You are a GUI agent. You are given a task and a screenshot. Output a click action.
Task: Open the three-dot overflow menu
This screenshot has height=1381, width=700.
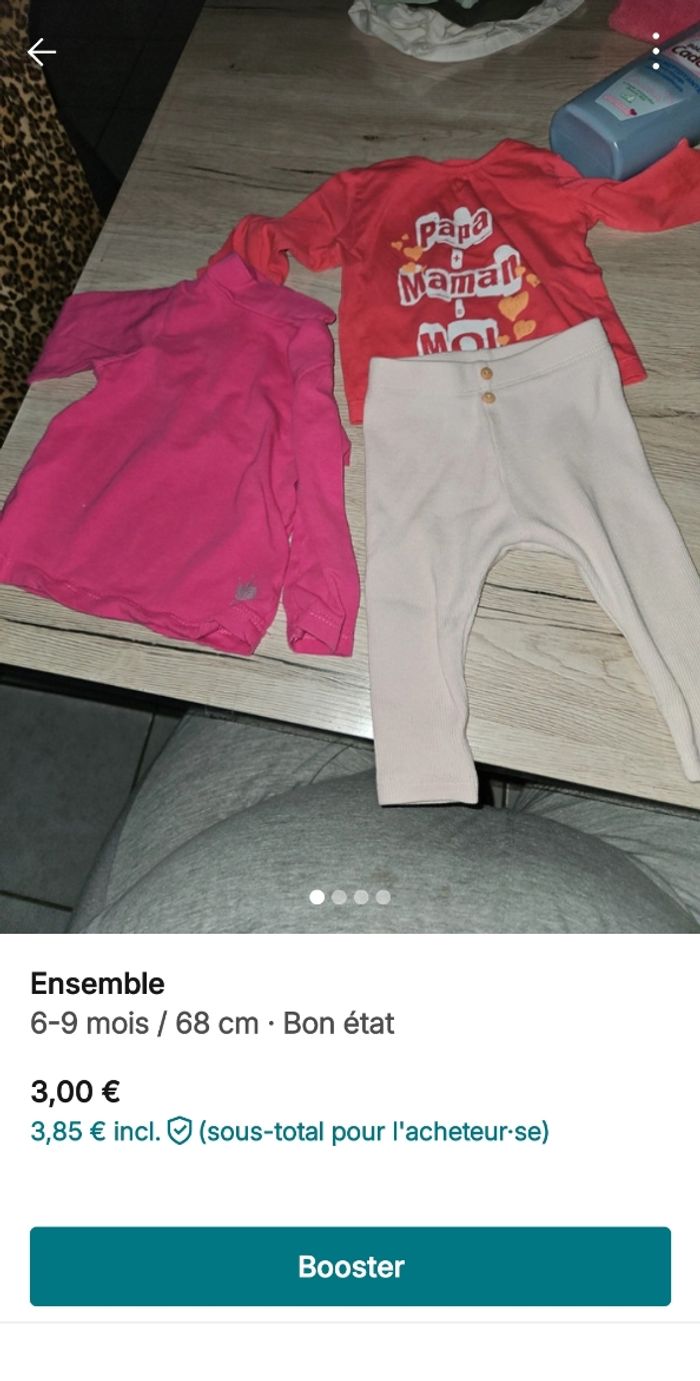(x=656, y=51)
